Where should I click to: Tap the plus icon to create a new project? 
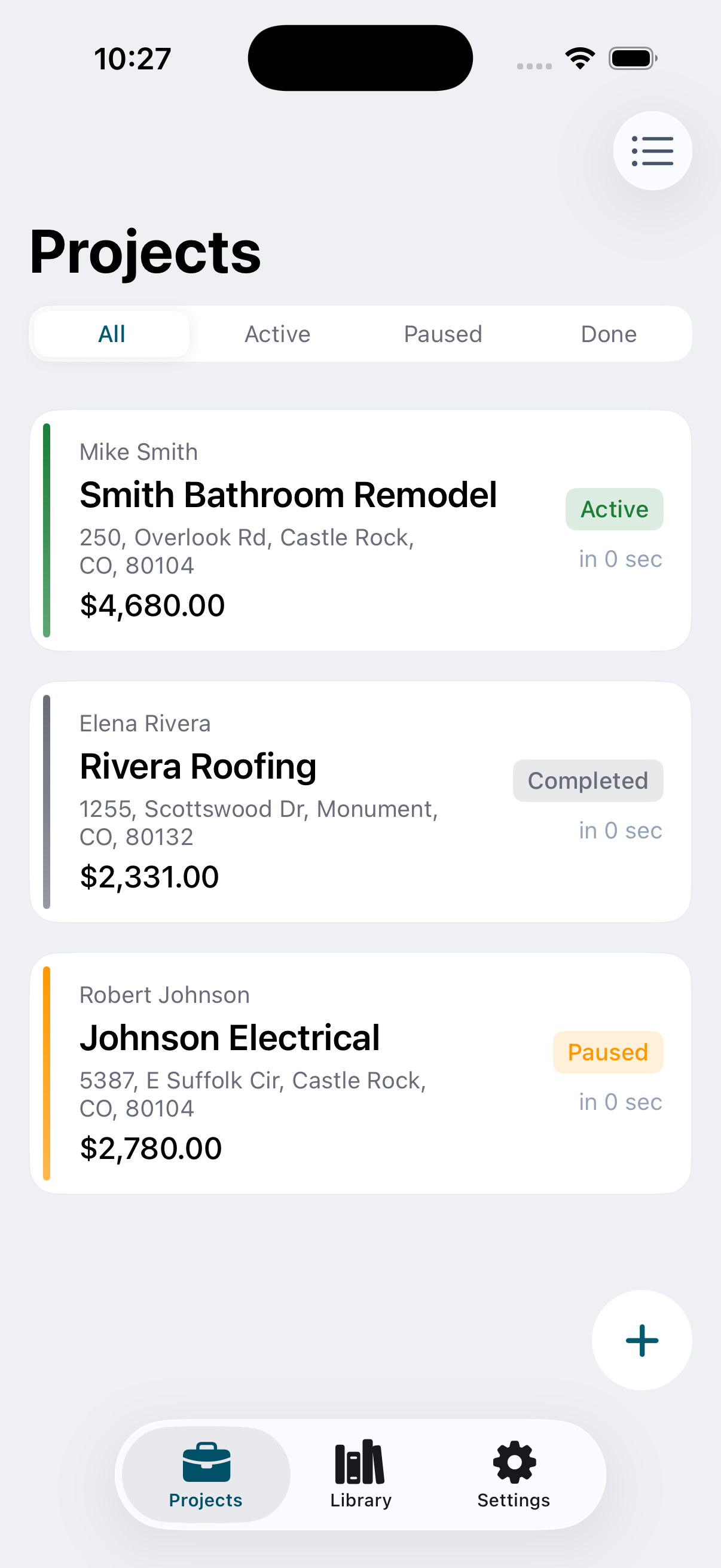[641, 1339]
